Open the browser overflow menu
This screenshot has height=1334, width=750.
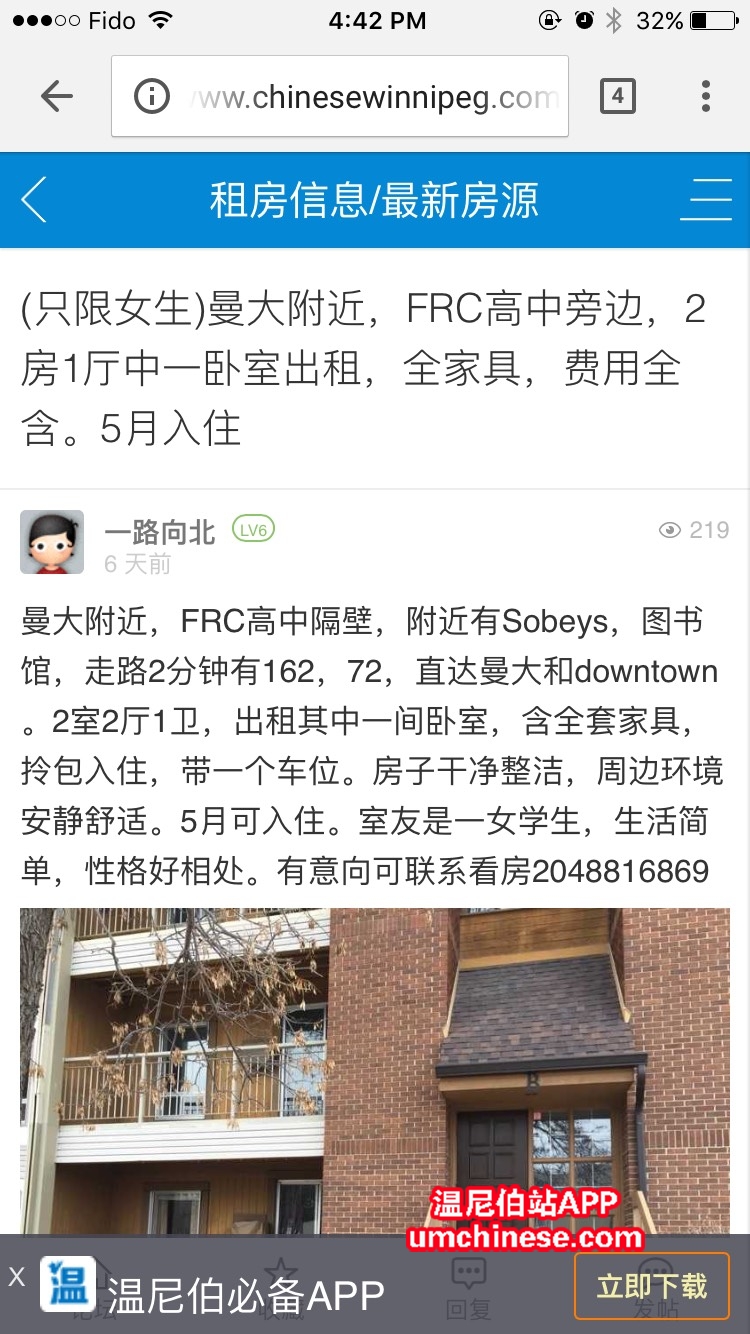706,96
